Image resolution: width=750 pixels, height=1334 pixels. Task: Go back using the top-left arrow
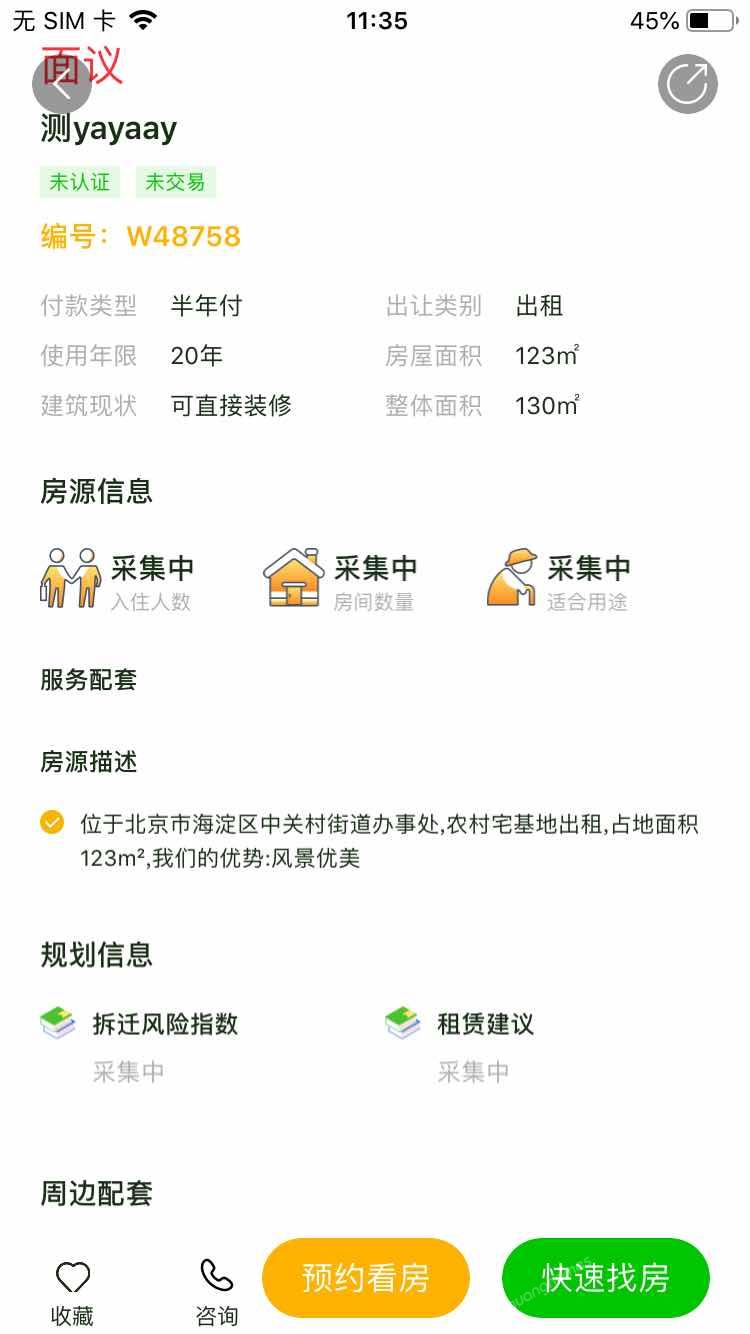pos(62,84)
